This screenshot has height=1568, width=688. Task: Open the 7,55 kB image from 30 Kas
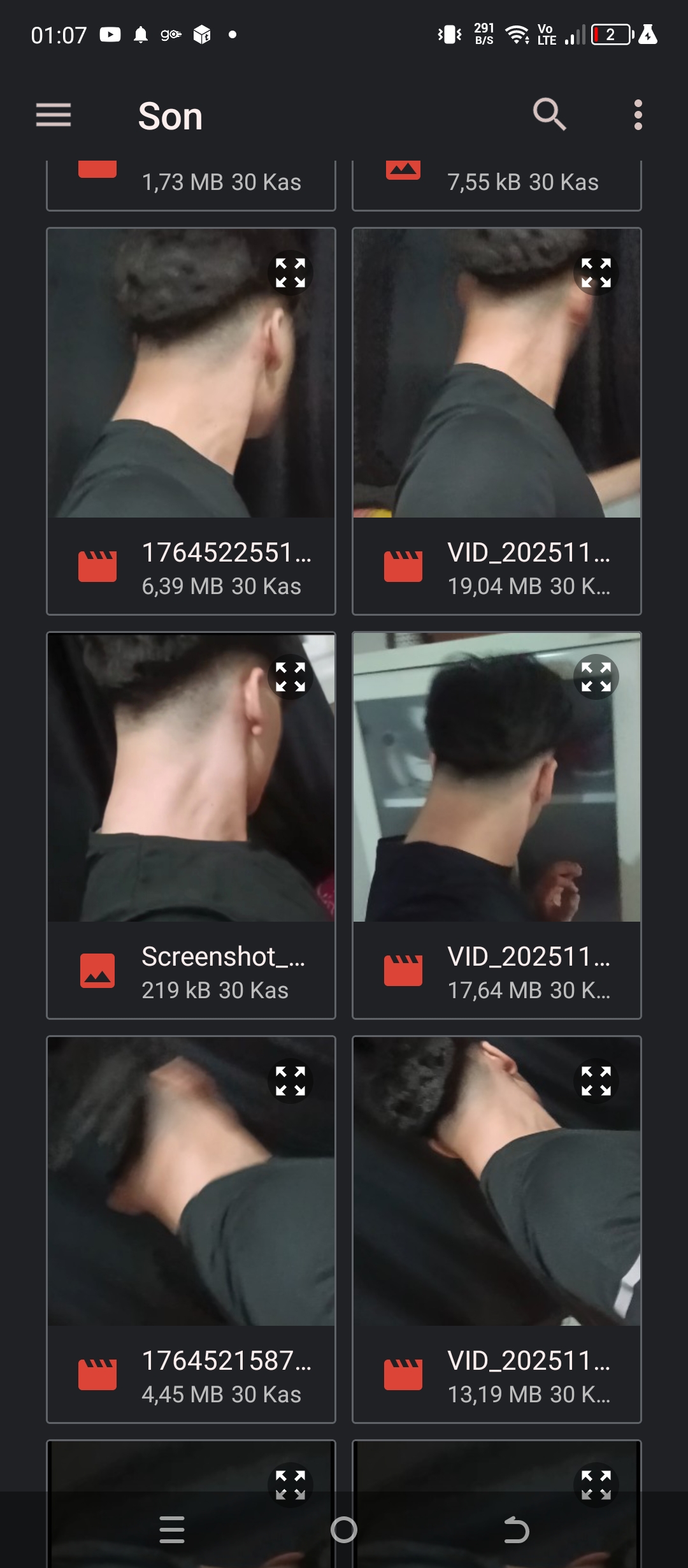click(x=496, y=183)
